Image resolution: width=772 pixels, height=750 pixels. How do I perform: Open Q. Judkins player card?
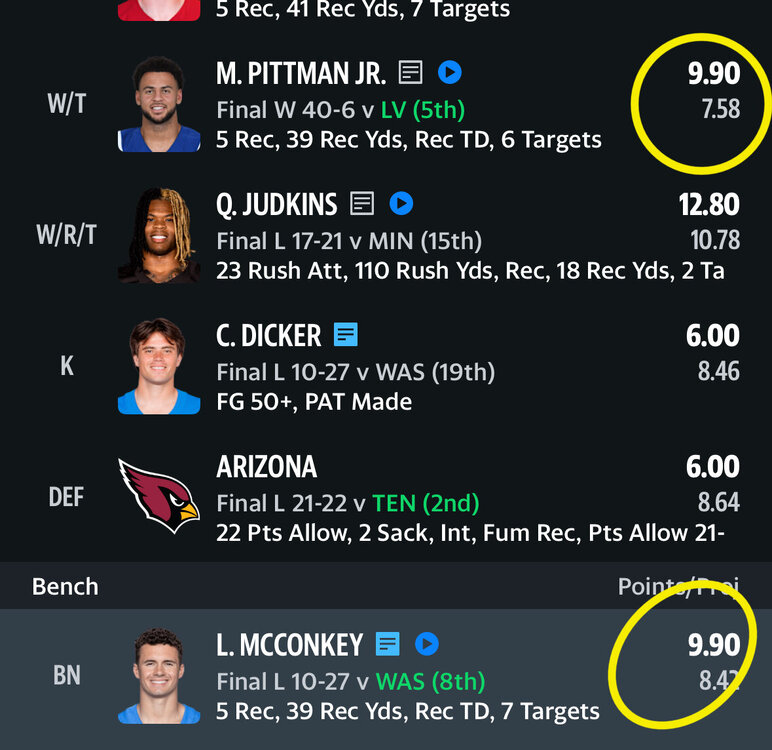(277, 204)
